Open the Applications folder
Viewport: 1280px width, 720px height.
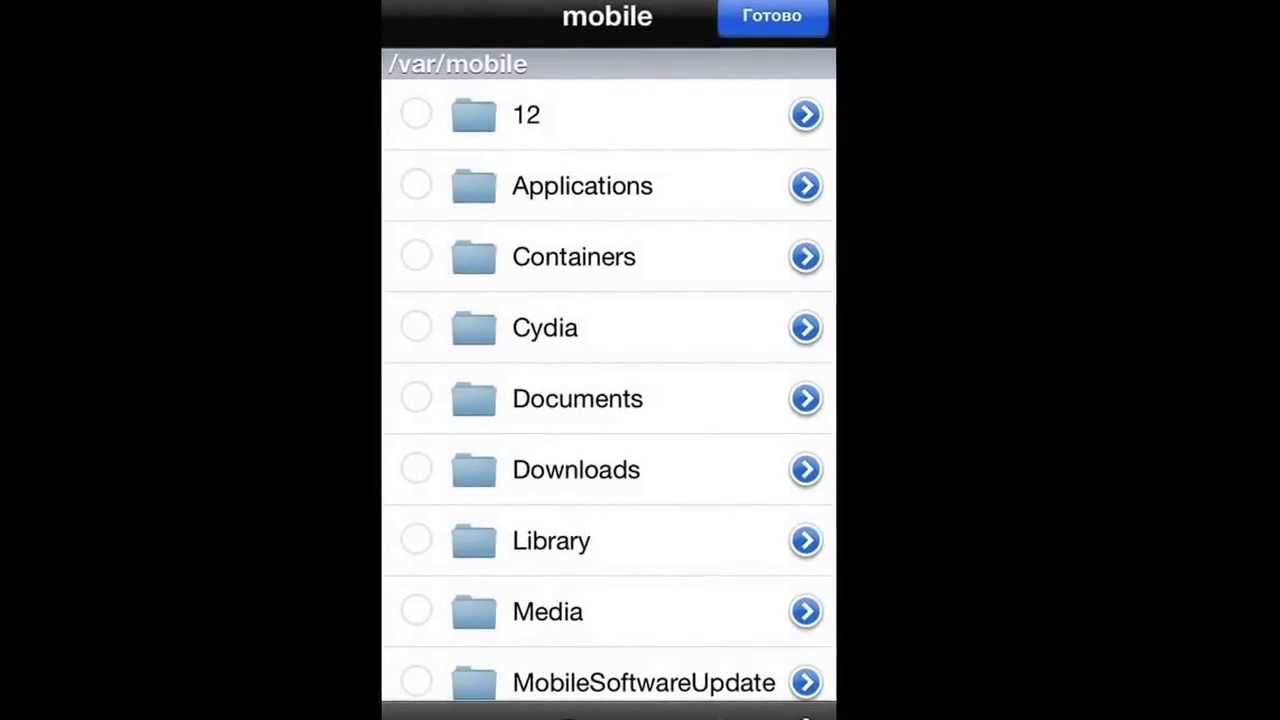click(581, 186)
